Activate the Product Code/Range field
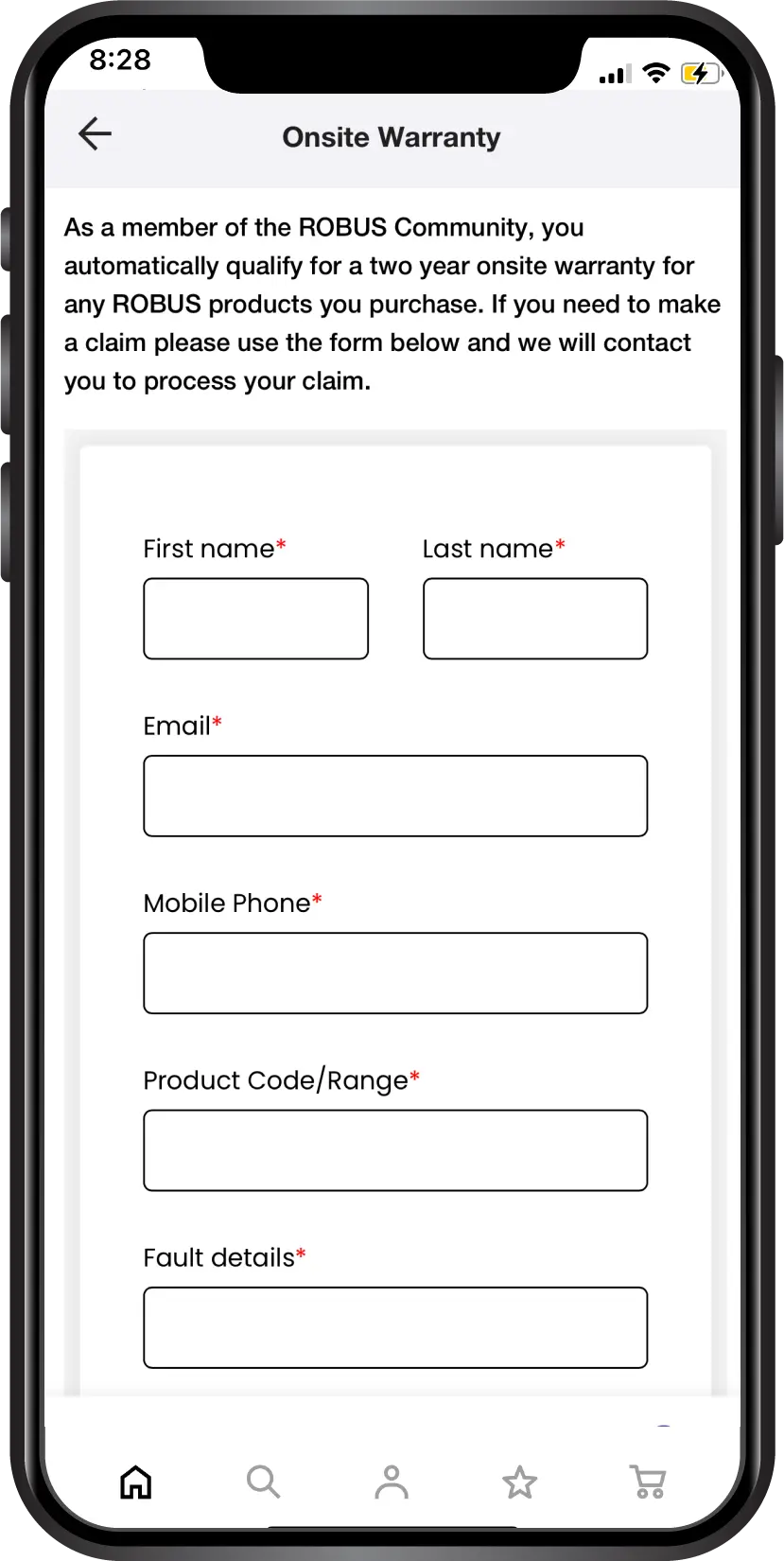The width and height of the screenshot is (784, 1561). [395, 1150]
